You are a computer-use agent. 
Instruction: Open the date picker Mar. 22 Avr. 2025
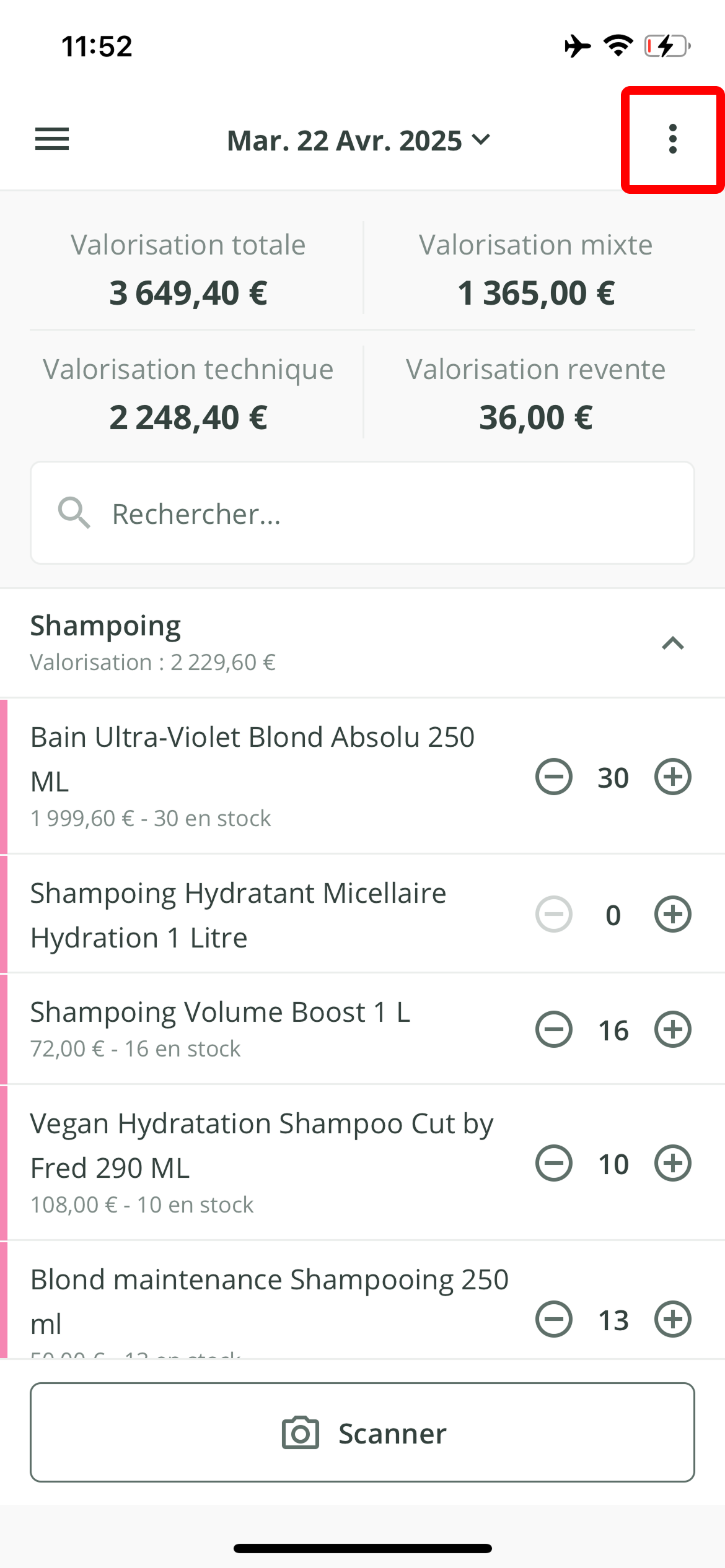point(359,141)
